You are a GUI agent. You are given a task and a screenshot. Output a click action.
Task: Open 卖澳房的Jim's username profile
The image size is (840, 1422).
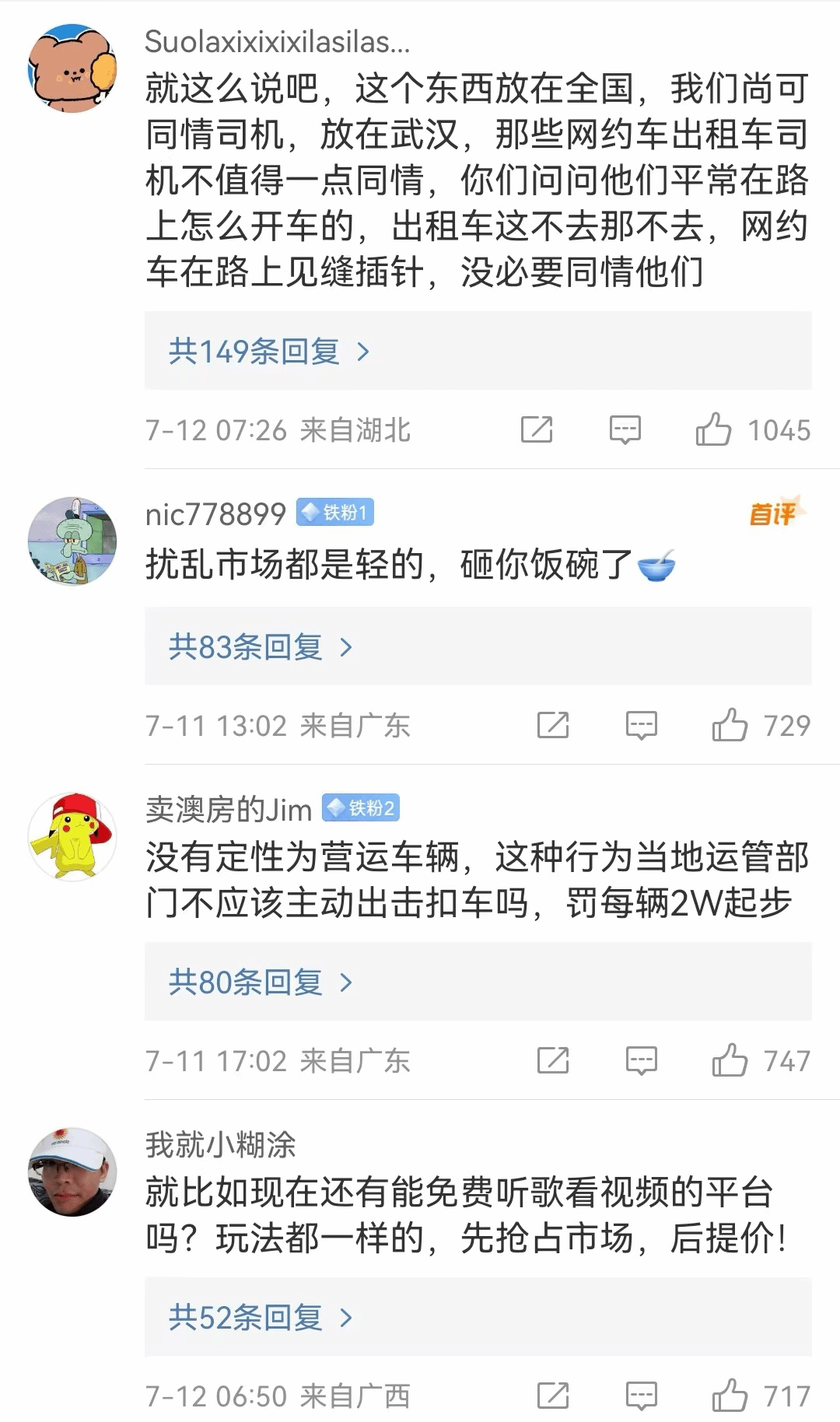coord(229,809)
